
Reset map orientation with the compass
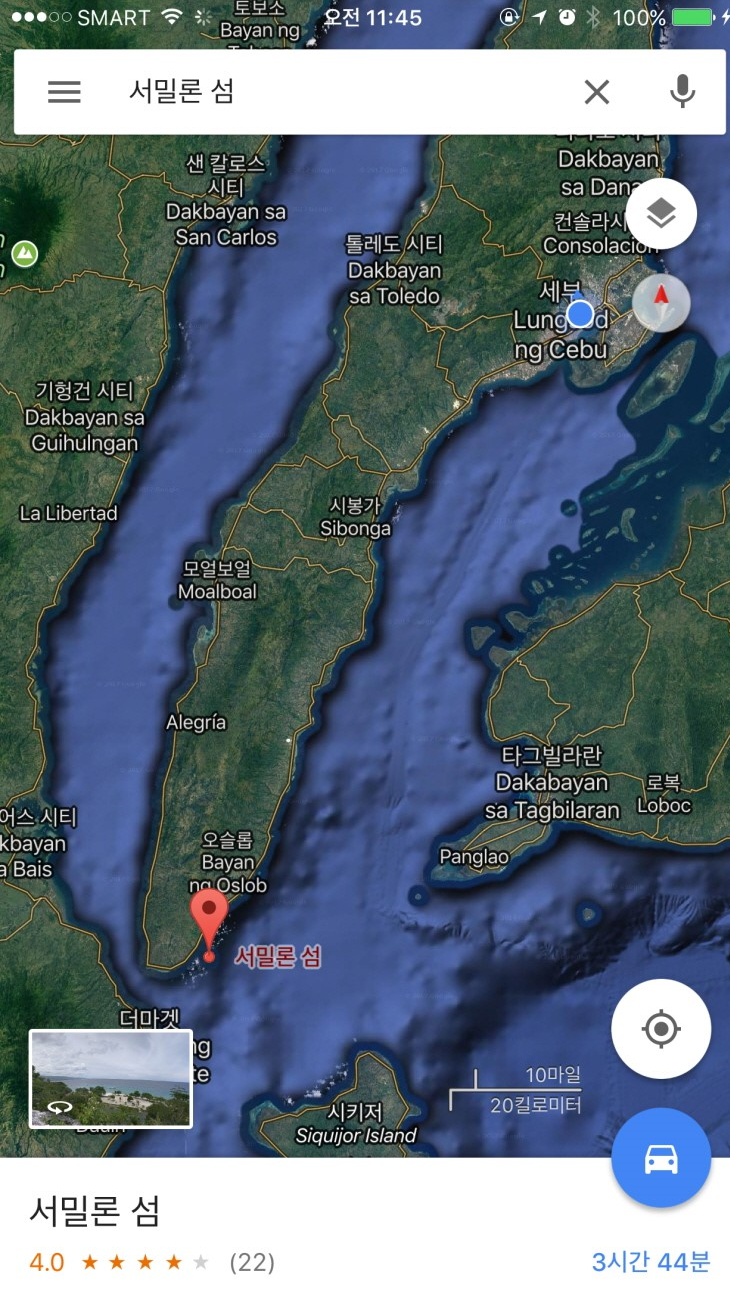click(661, 302)
